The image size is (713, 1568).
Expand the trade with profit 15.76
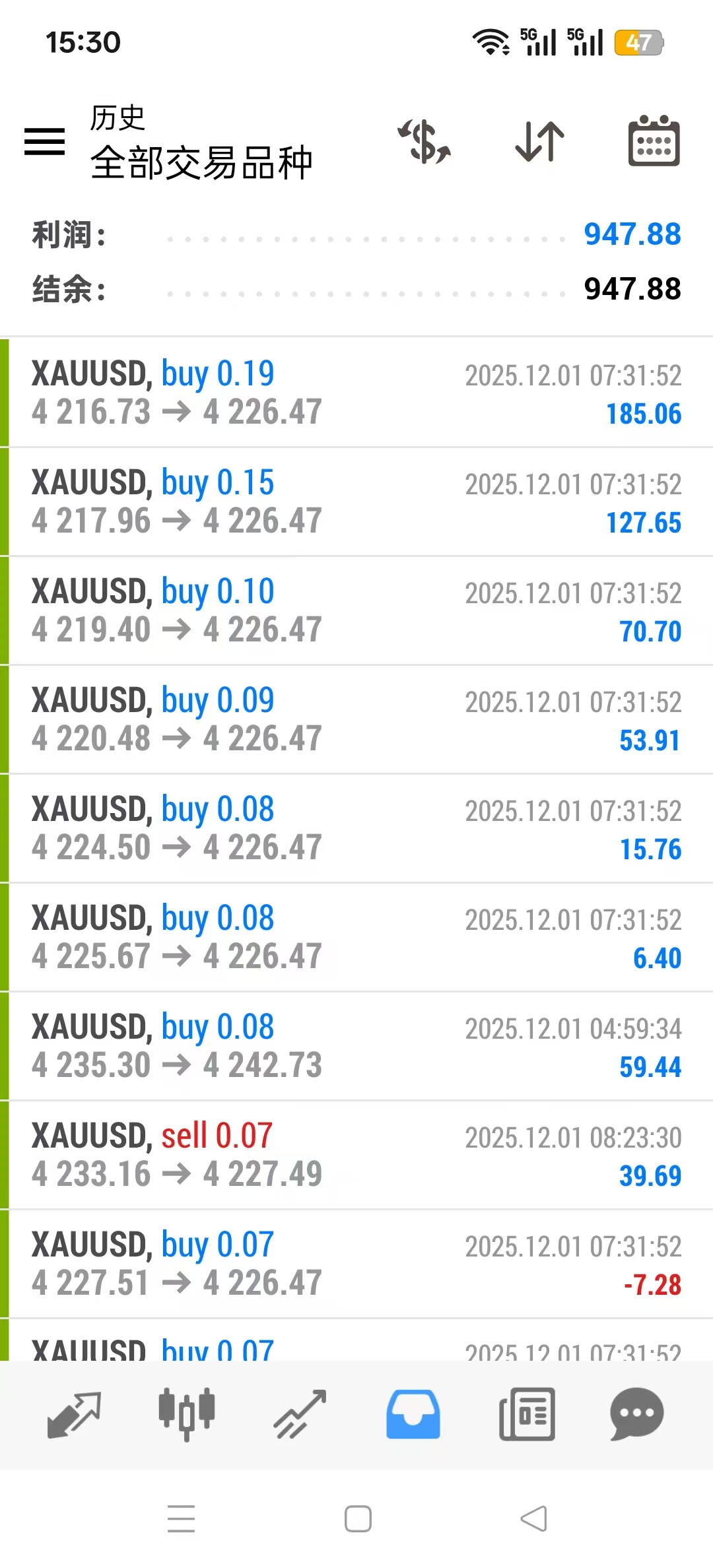click(x=356, y=828)
